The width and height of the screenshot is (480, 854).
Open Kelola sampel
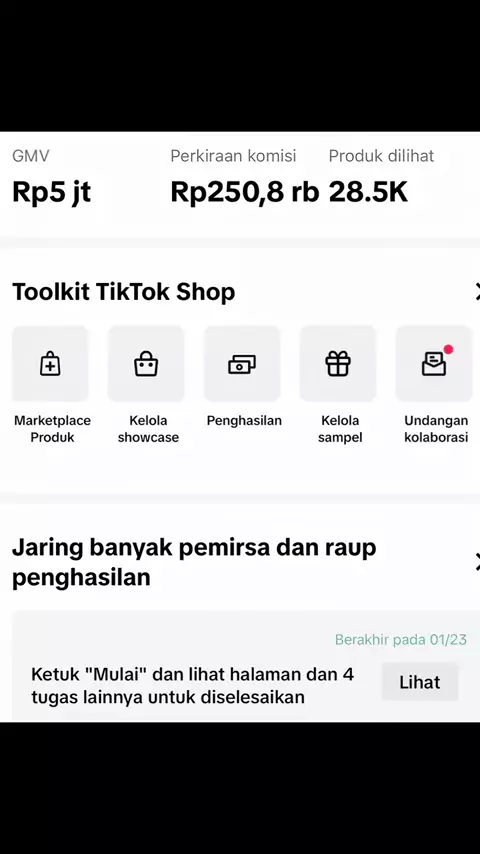[x=338, y=364]
